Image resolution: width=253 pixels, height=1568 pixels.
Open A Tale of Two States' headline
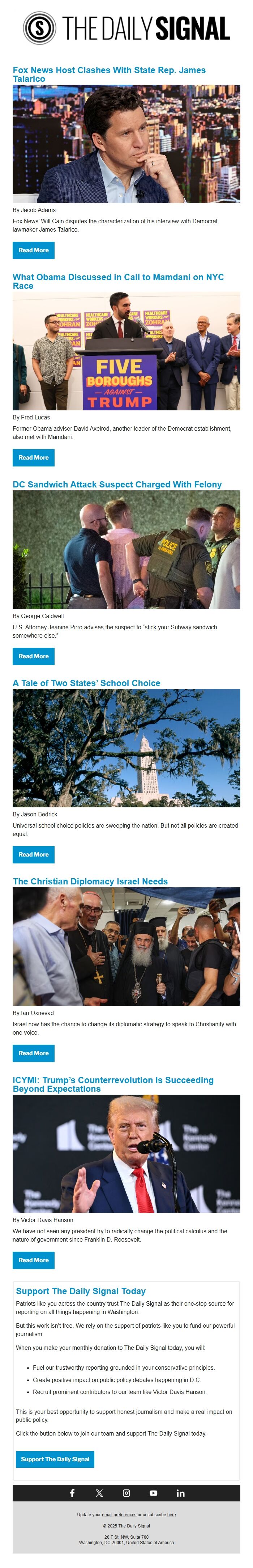86,683
